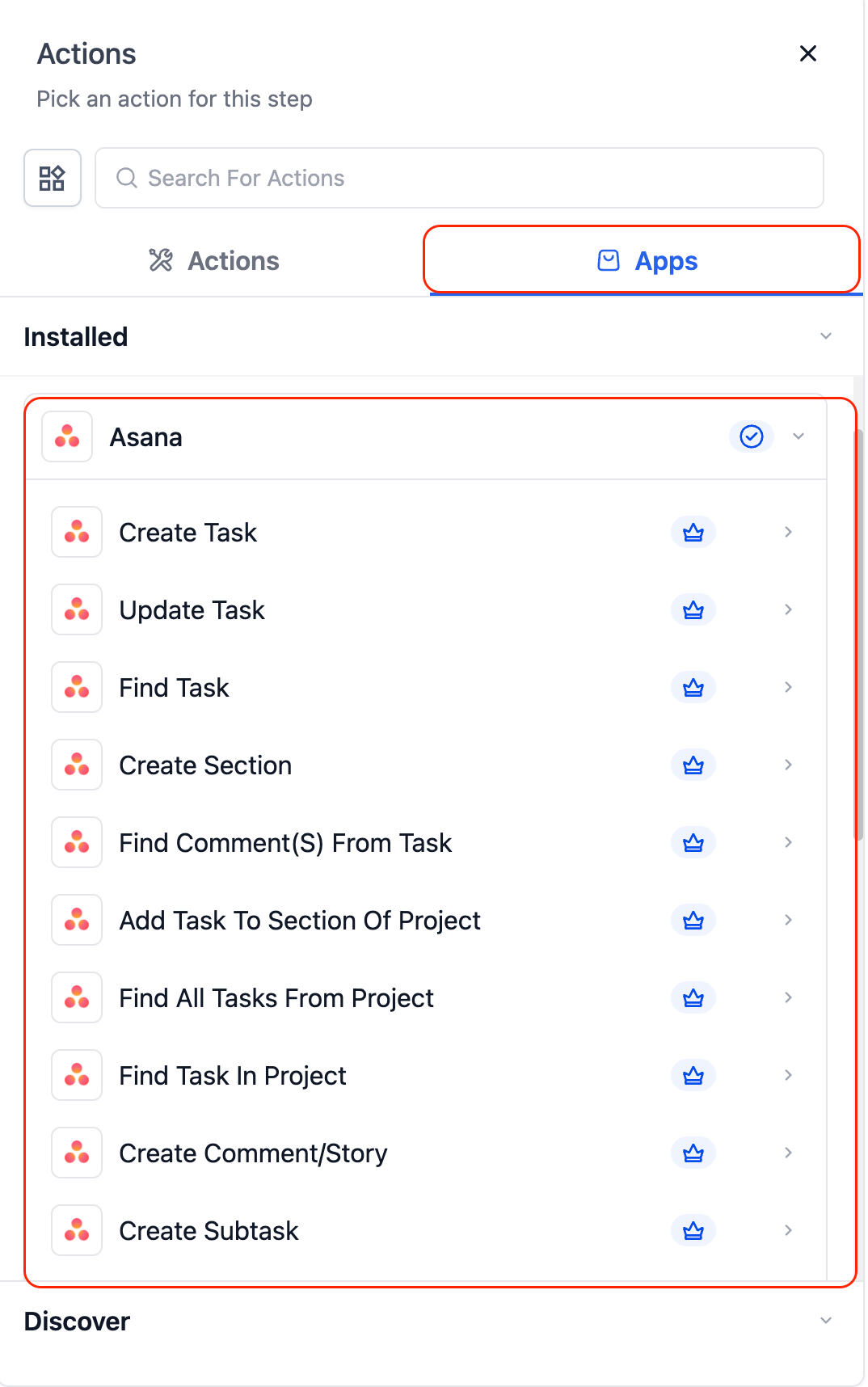Expand the Discover section
The height and width of the screenshot is (1387, 868).
(x=825, y=1321)
